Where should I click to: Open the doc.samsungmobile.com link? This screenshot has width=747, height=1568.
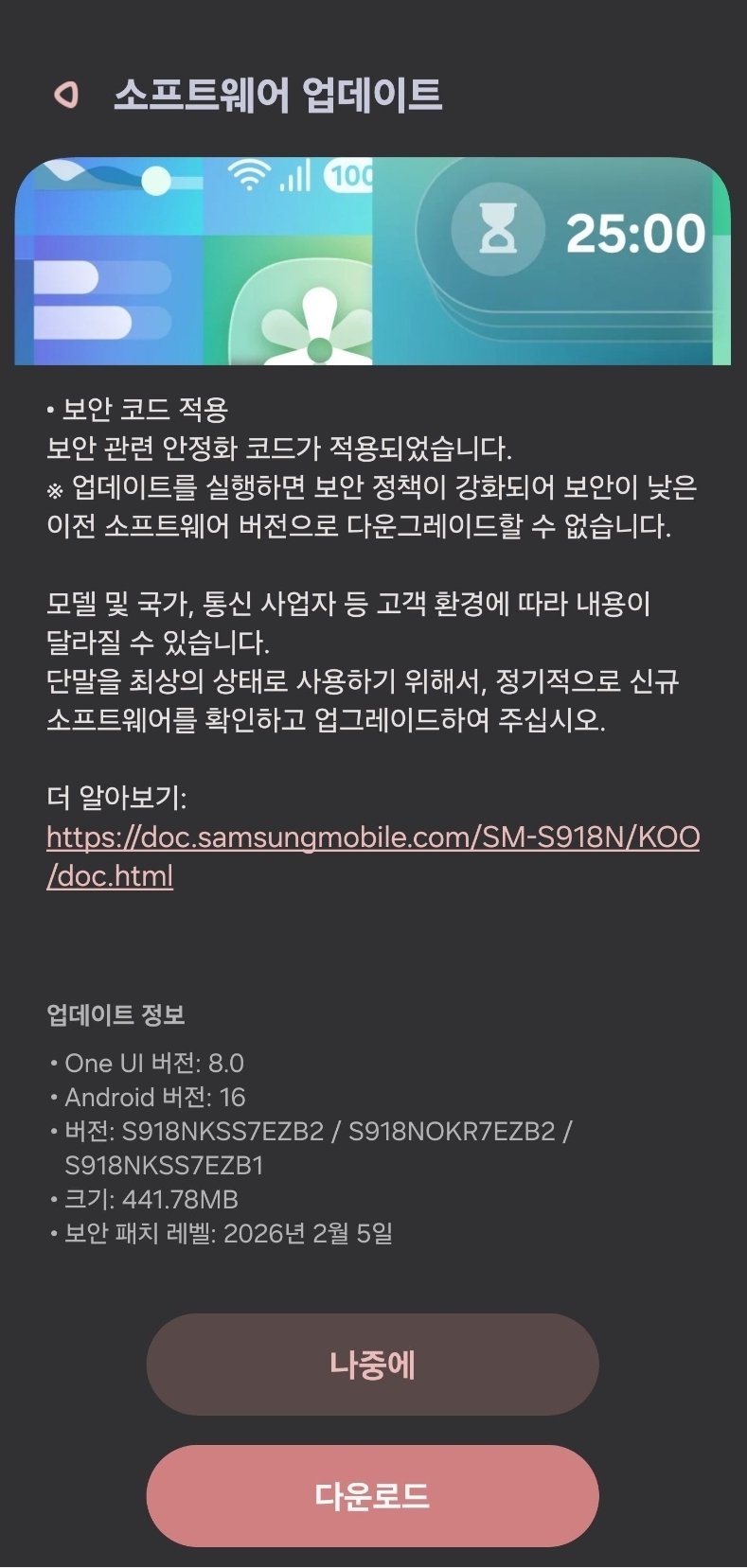[372, 837]
